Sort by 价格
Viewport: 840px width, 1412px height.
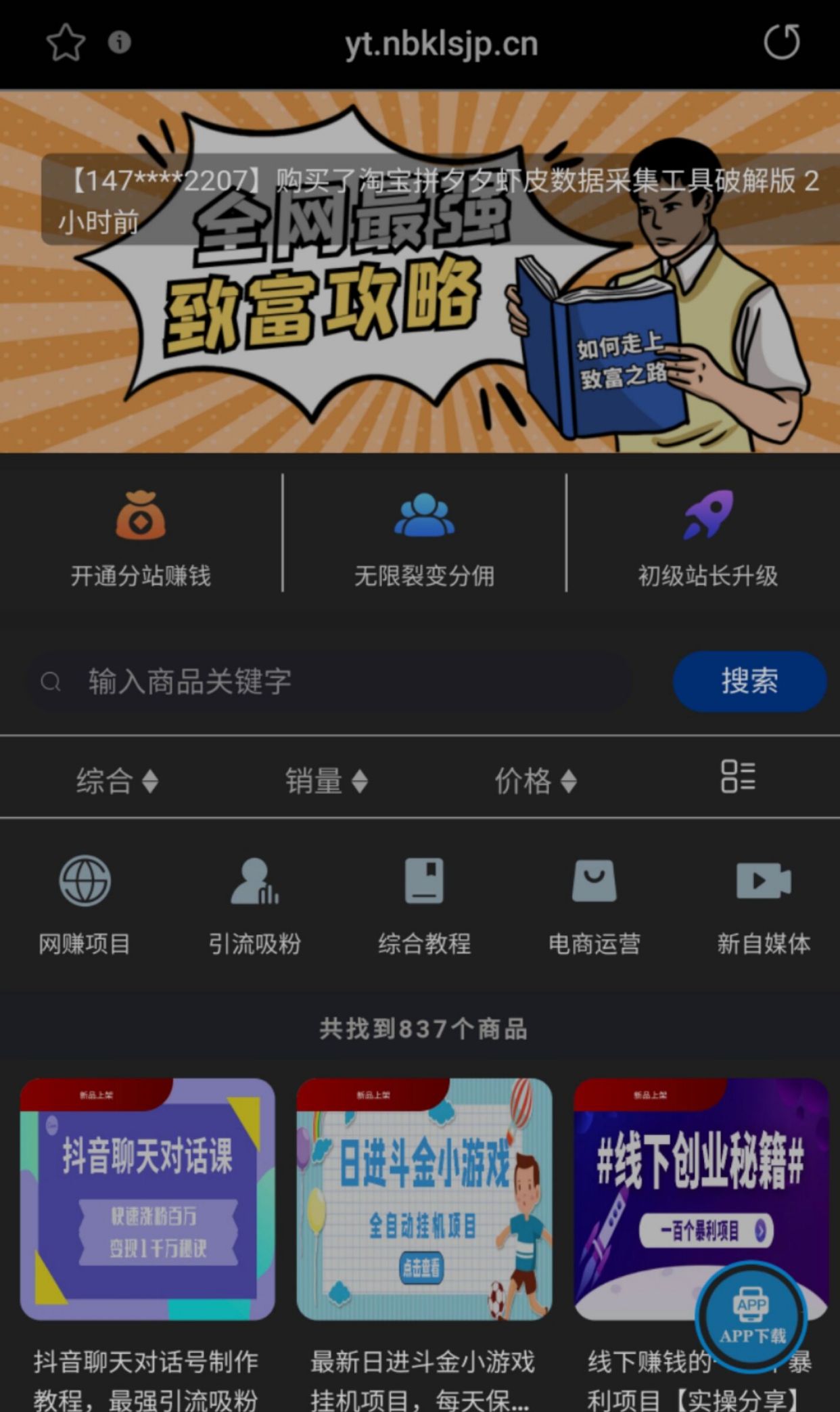tap(536, 781)
